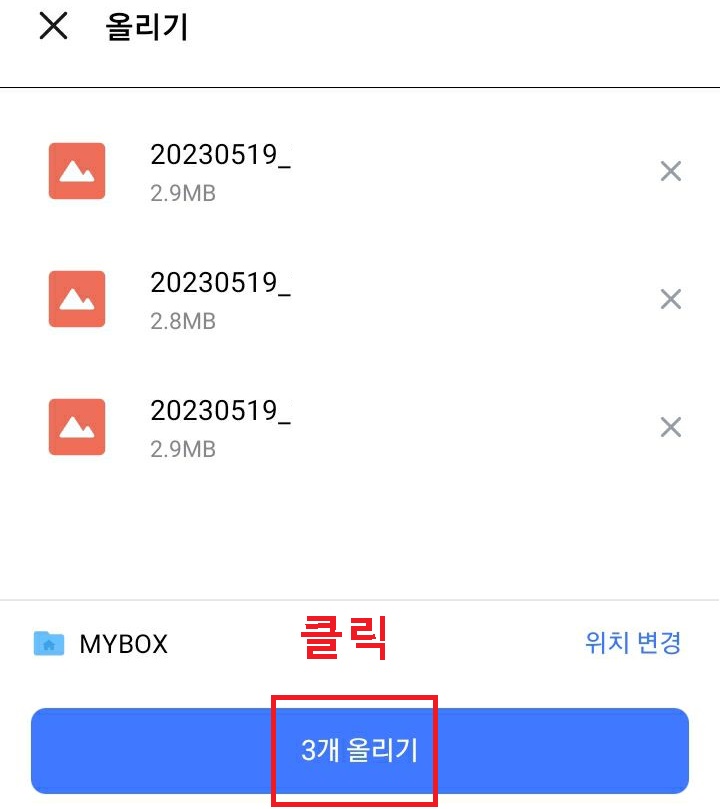Viewport: 720px width, 809px height.
Task: Click the 2.9MB label of the last file
Action: [184, 448]
